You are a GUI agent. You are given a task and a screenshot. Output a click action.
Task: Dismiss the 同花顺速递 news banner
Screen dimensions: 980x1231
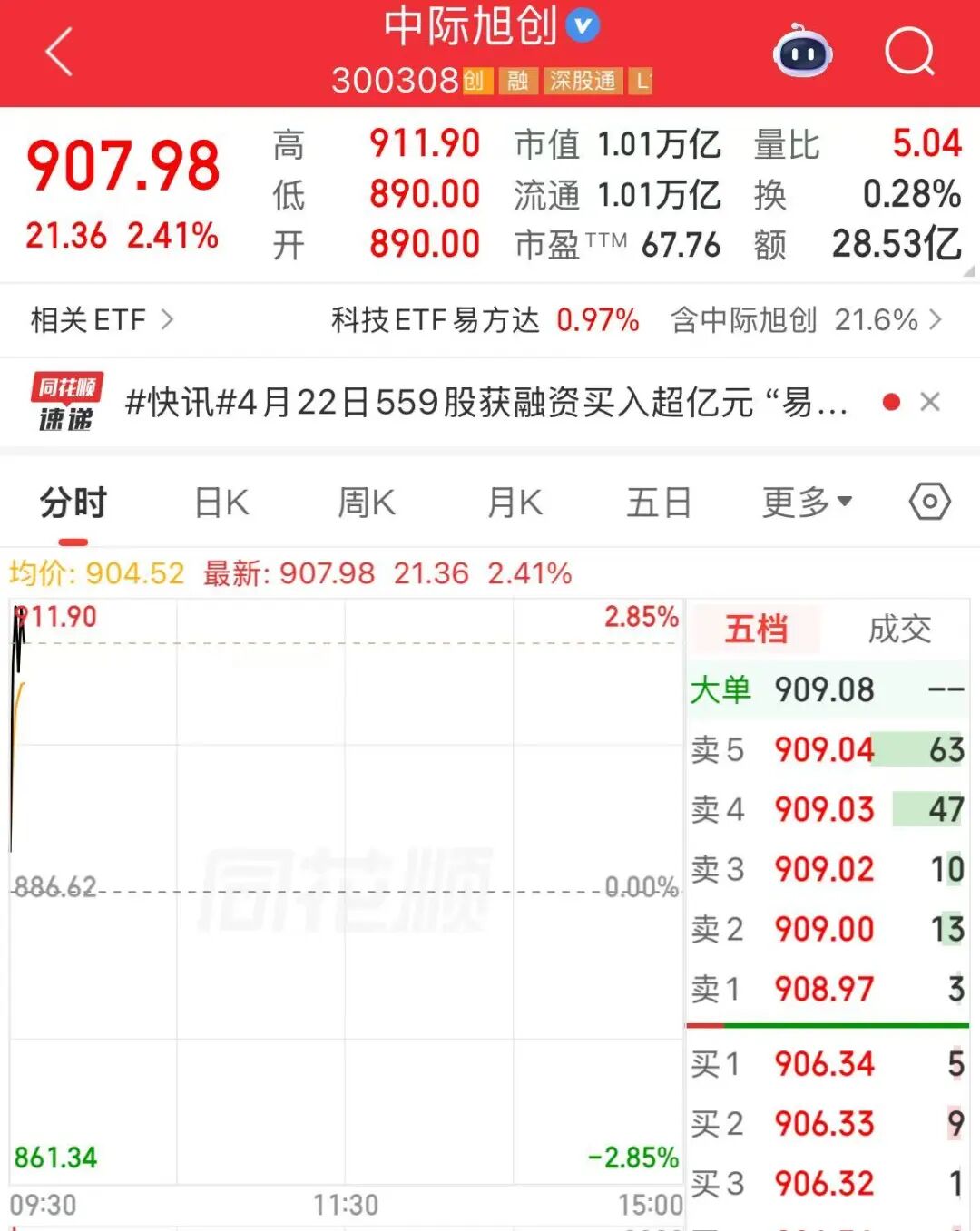[930, 402]
